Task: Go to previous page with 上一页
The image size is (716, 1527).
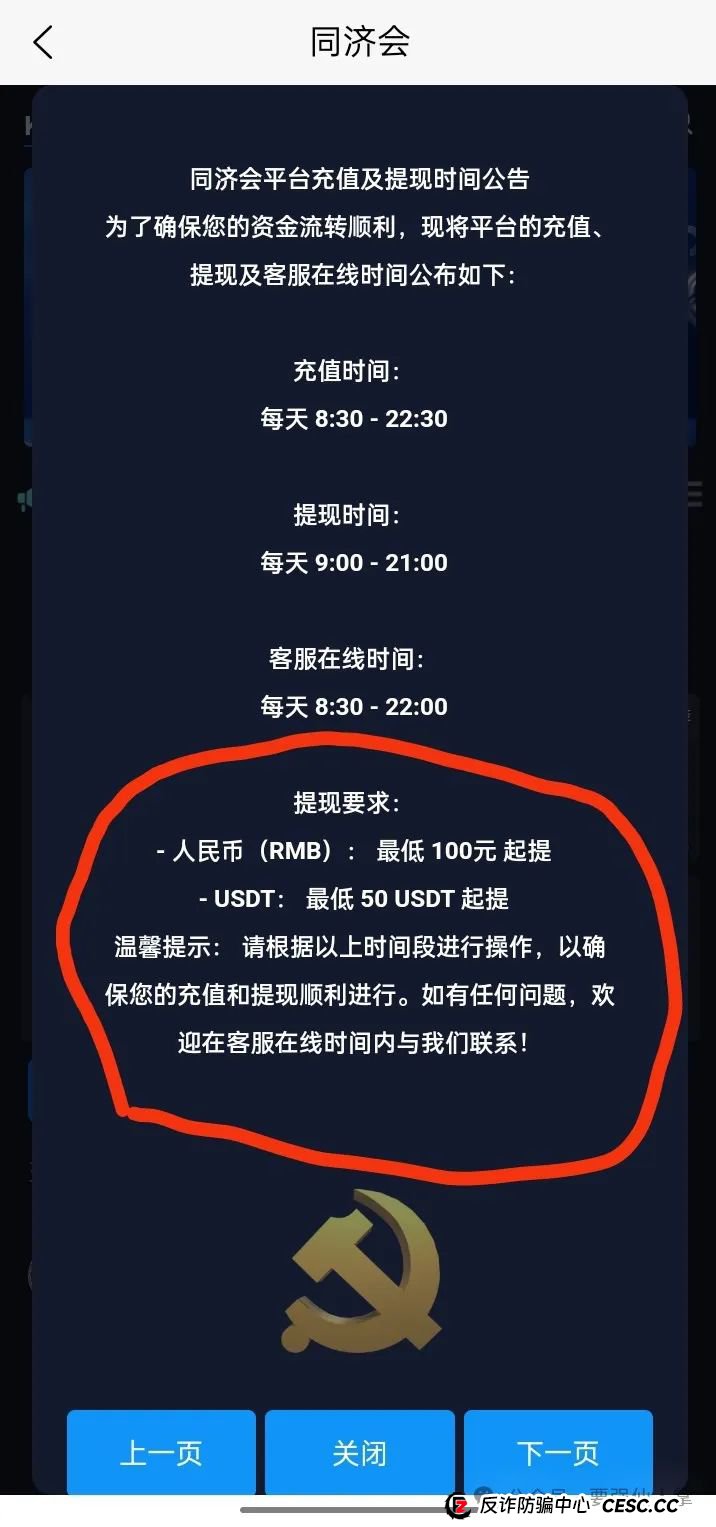Action: (161, 1452)
